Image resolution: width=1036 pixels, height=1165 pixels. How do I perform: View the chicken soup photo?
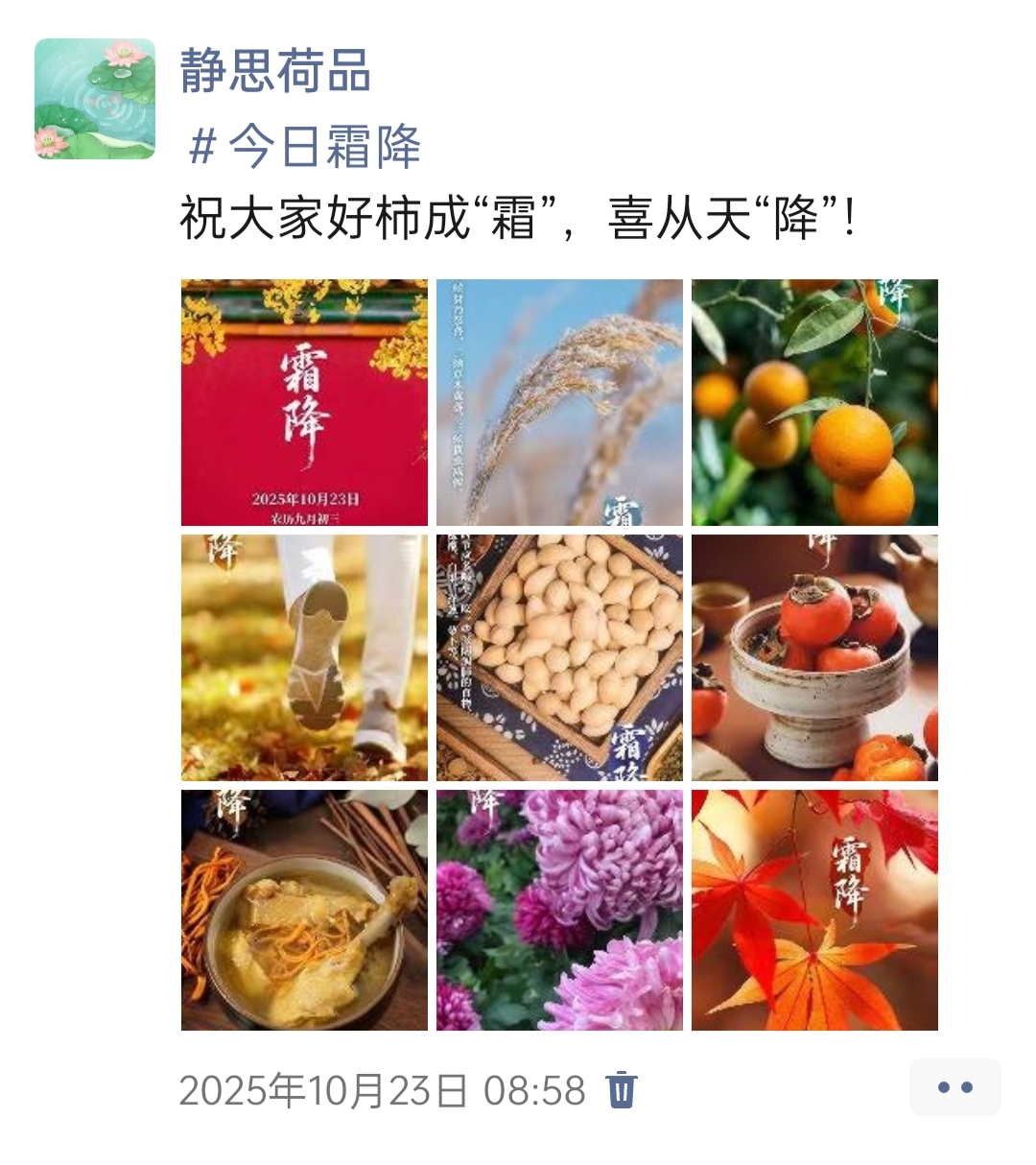pos(304,910)
